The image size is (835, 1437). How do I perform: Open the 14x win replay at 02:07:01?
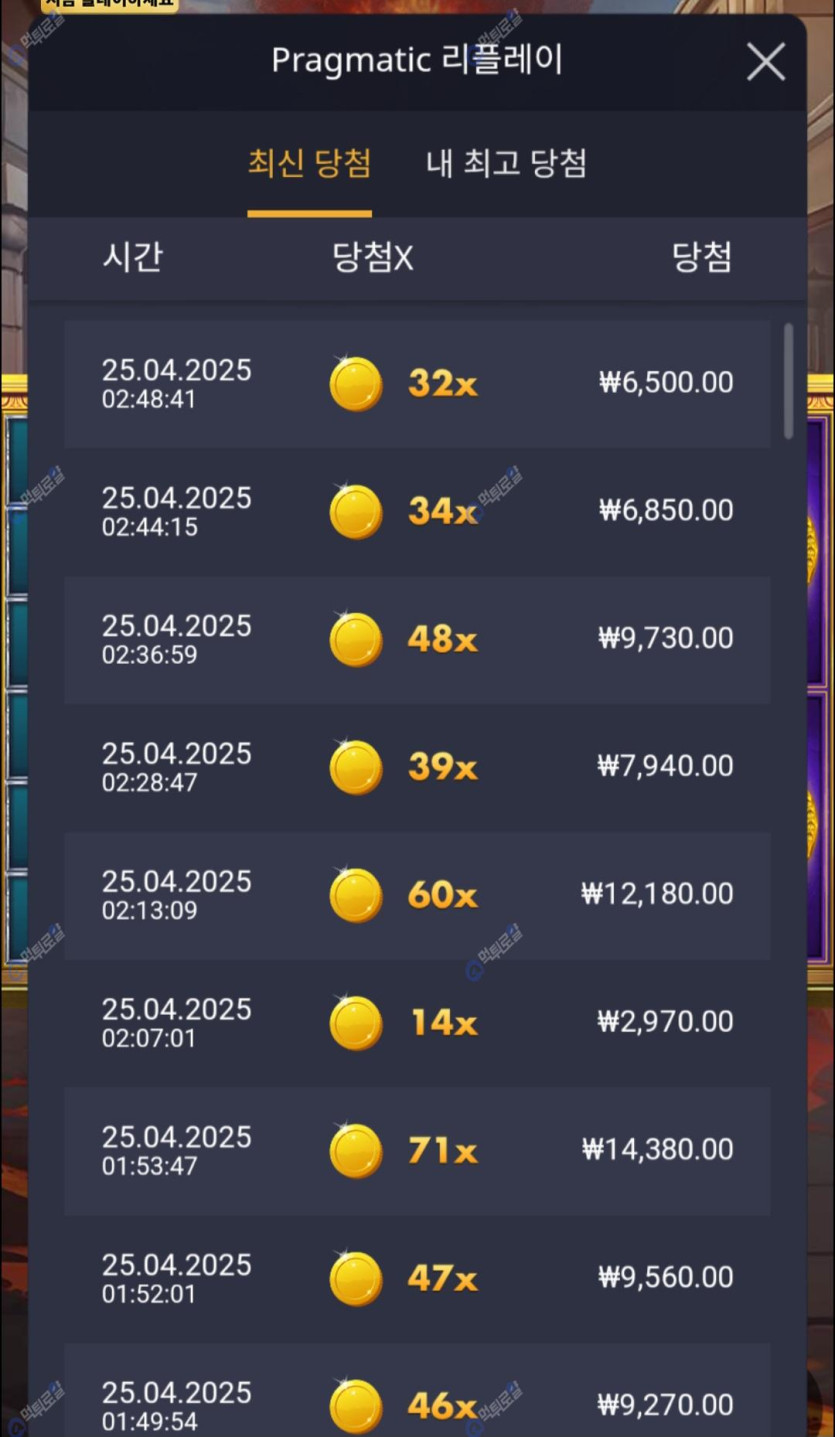(x=417, y=1022)
